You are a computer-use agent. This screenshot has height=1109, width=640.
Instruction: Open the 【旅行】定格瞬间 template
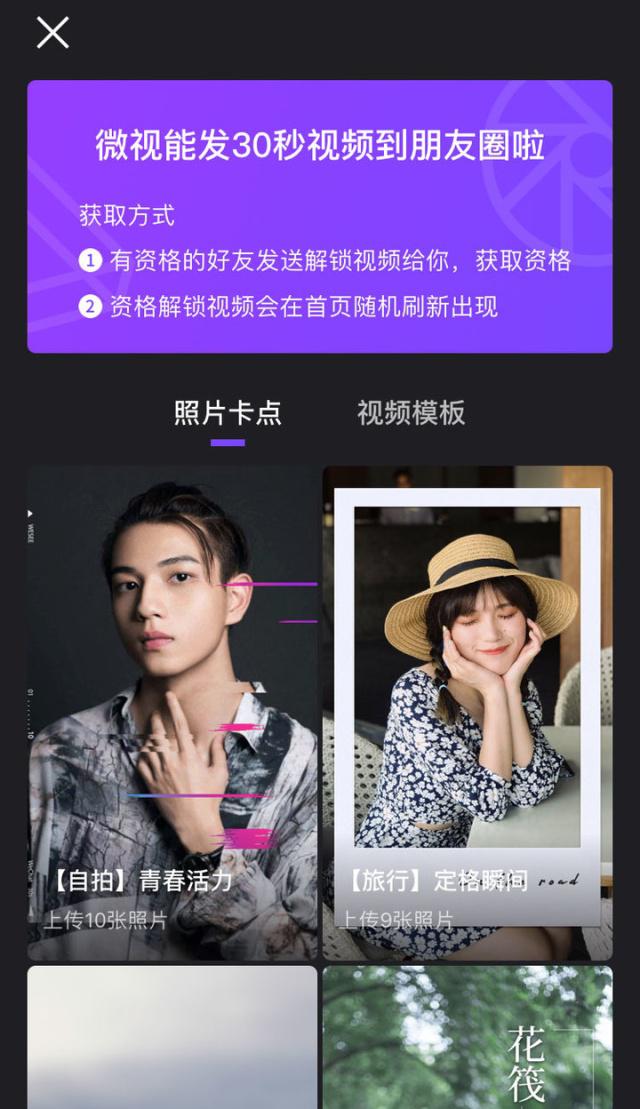point(467,713)
